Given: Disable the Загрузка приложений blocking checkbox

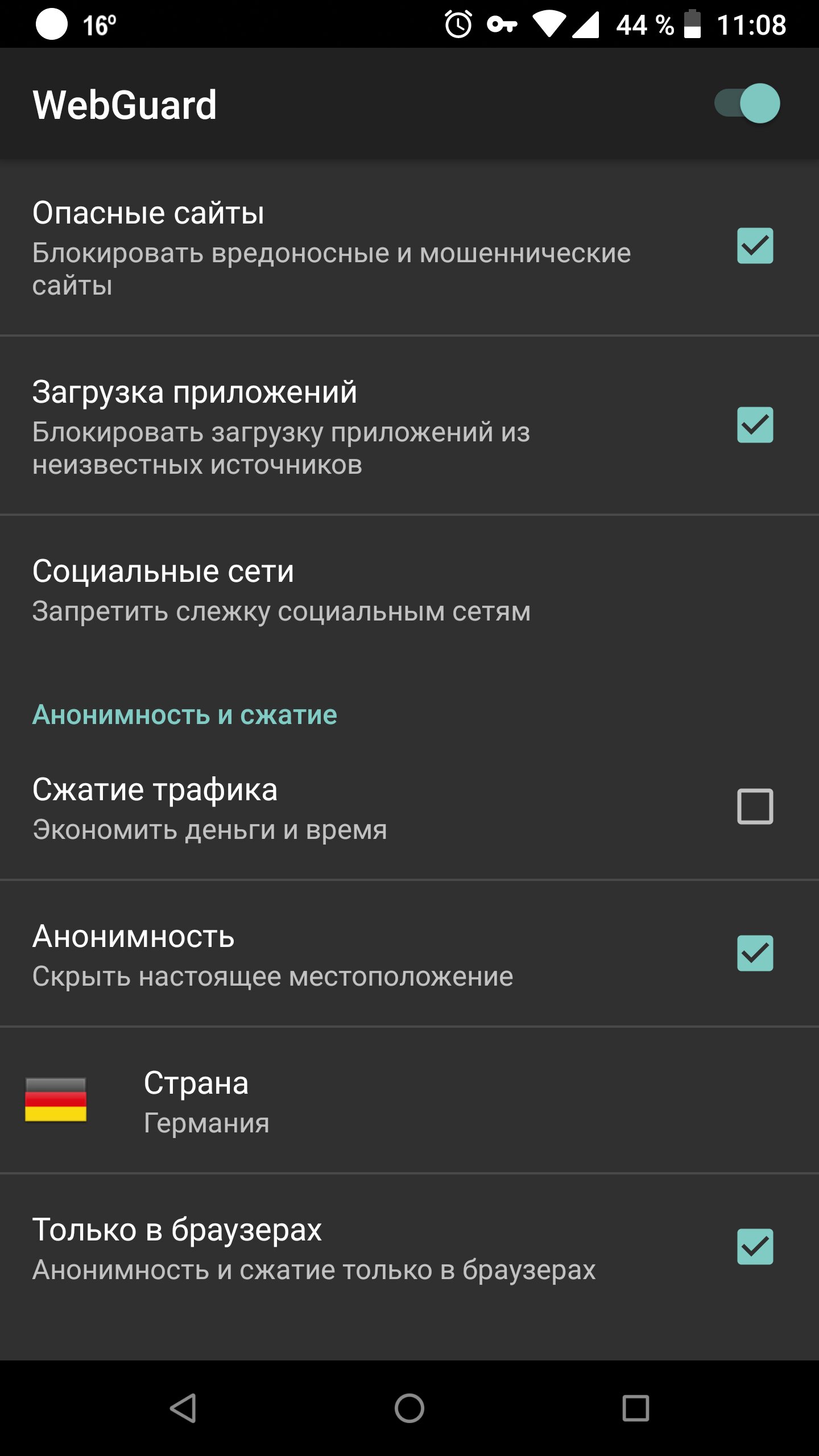Looking at the screenshot, I should coord(755,425).
